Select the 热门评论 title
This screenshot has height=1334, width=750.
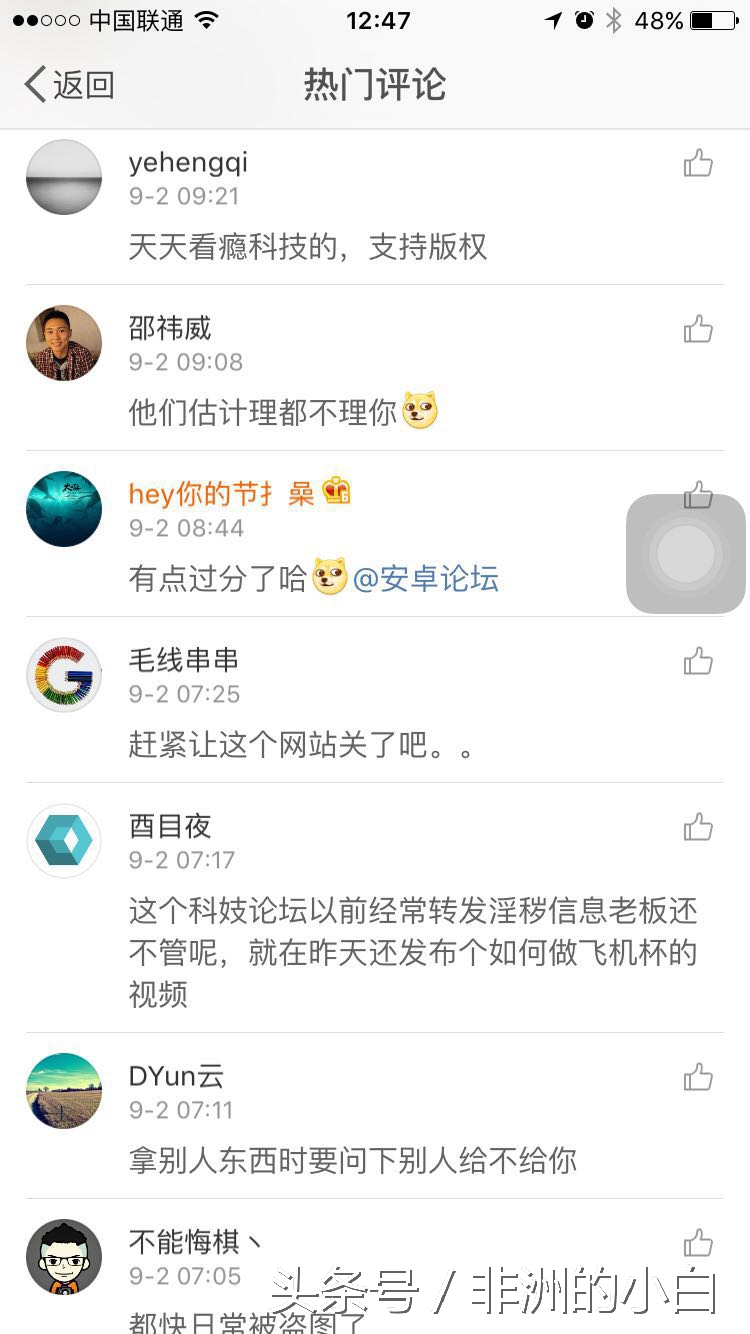374,85
